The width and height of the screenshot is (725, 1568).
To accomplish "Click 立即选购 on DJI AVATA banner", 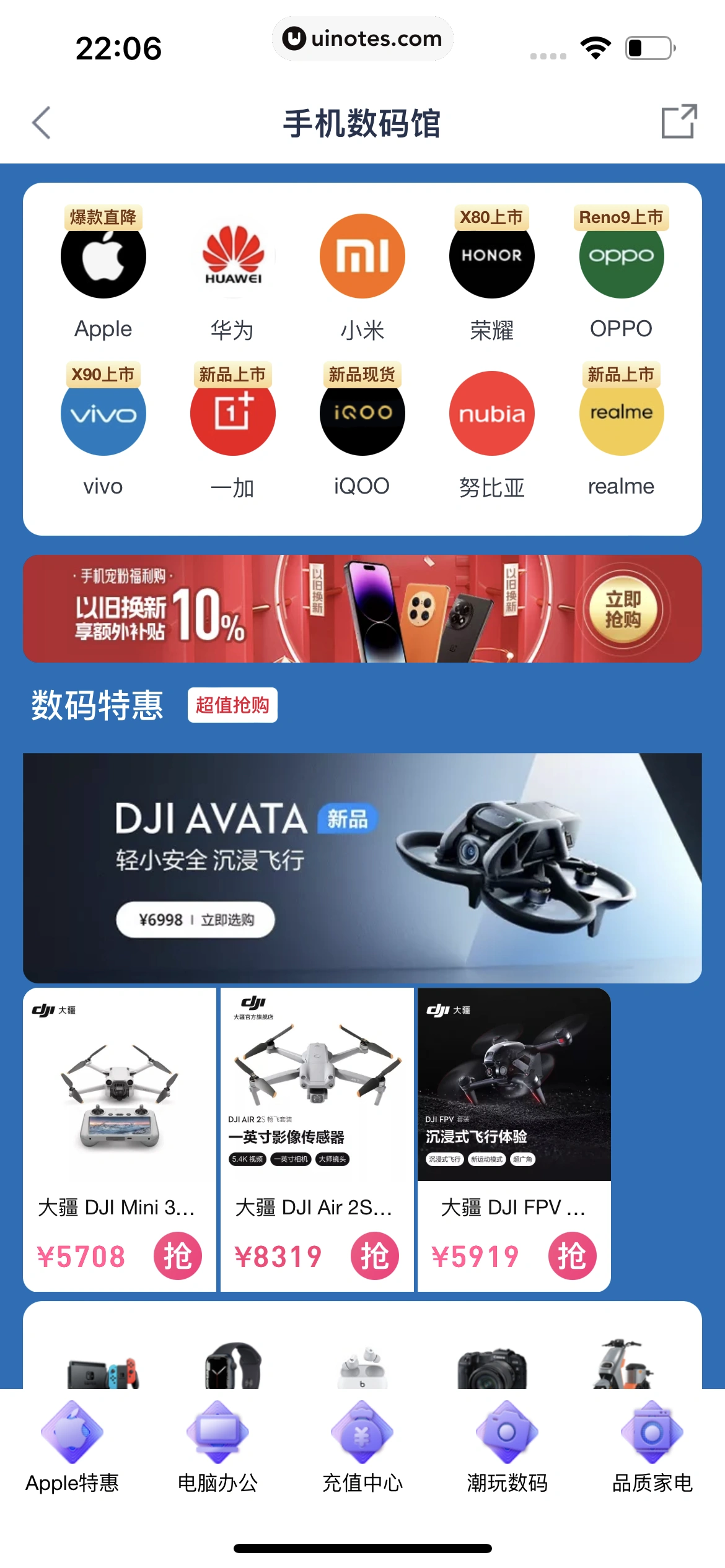I will click(x=195, y=920).
